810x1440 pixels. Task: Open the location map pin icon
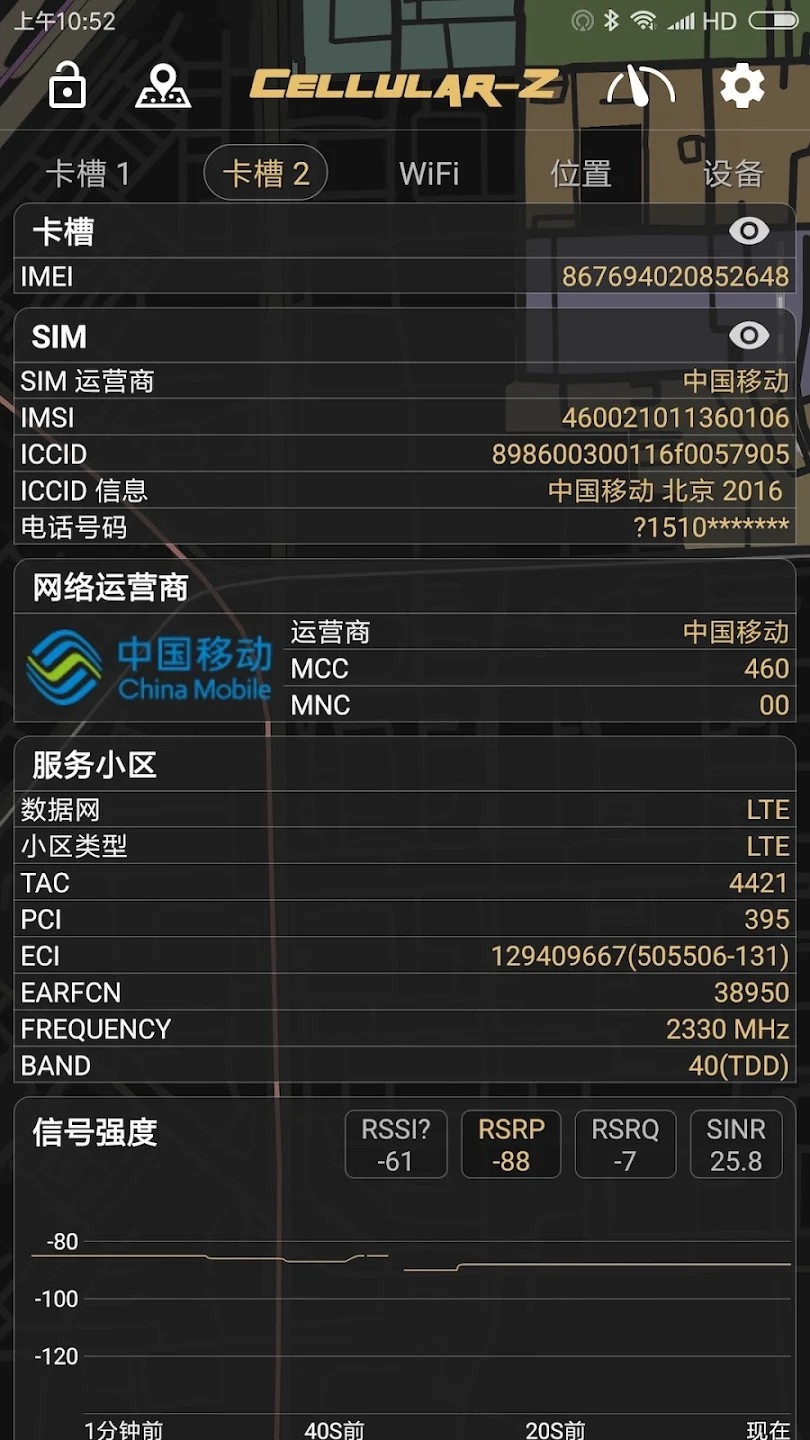(164, 86)
